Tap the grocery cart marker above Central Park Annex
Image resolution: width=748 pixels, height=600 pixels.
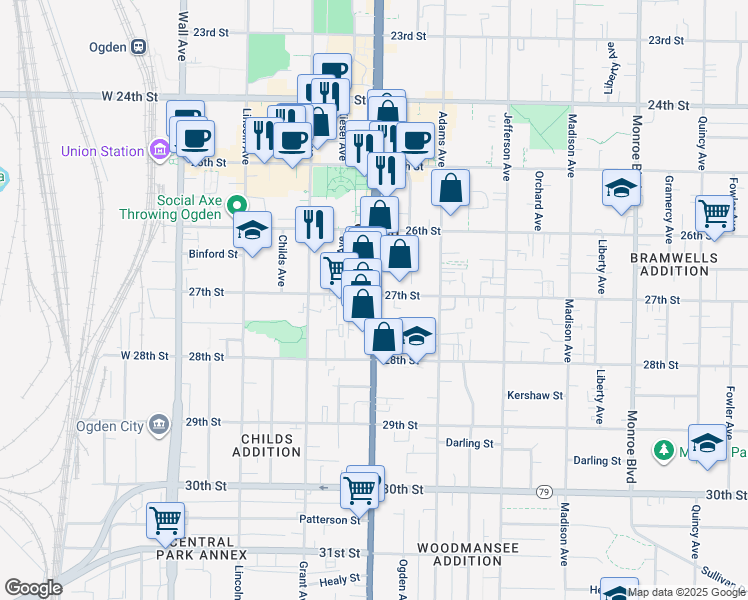[x=165, y=520]
